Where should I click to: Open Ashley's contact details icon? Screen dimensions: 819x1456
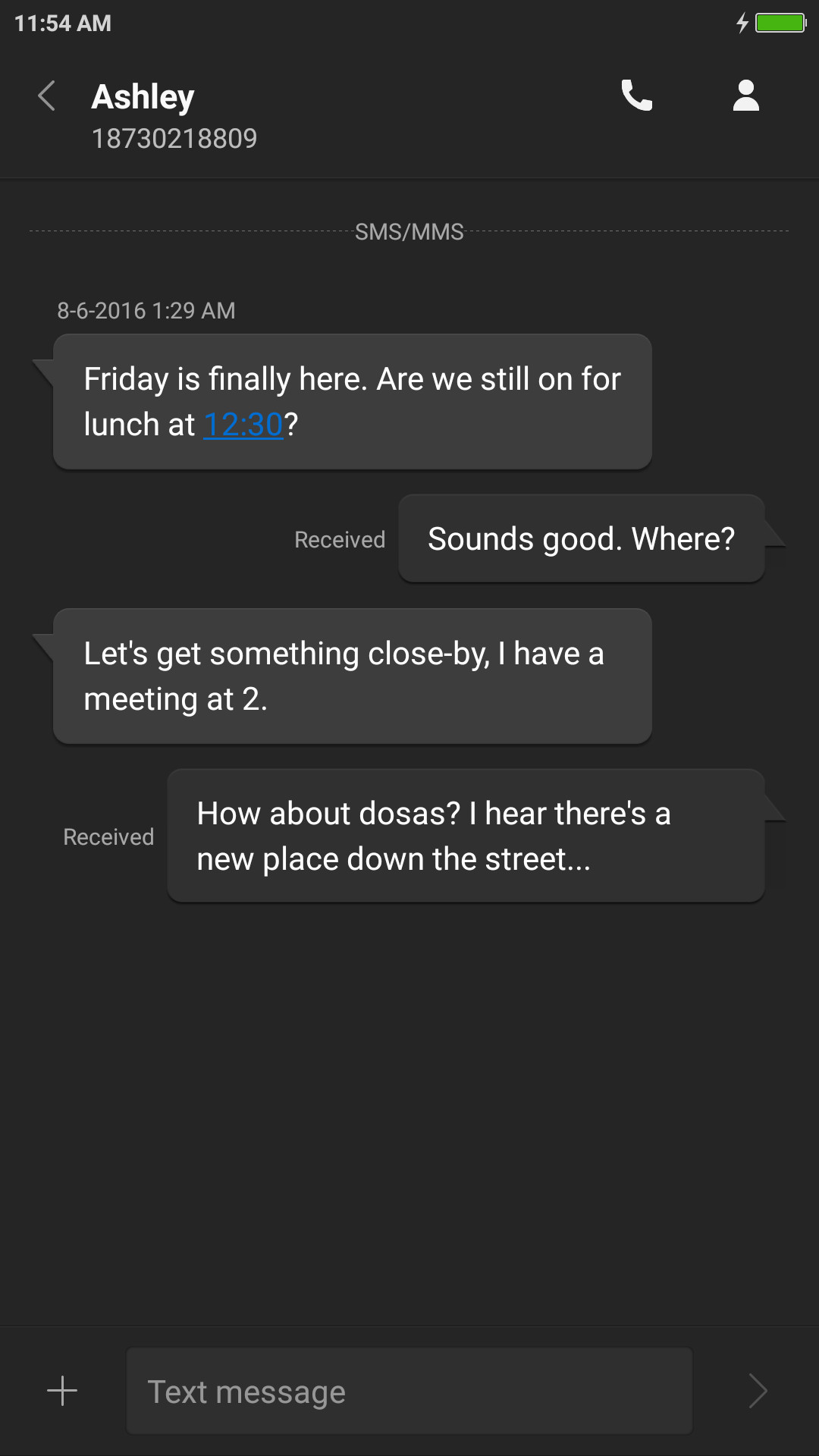click(746, 96)
